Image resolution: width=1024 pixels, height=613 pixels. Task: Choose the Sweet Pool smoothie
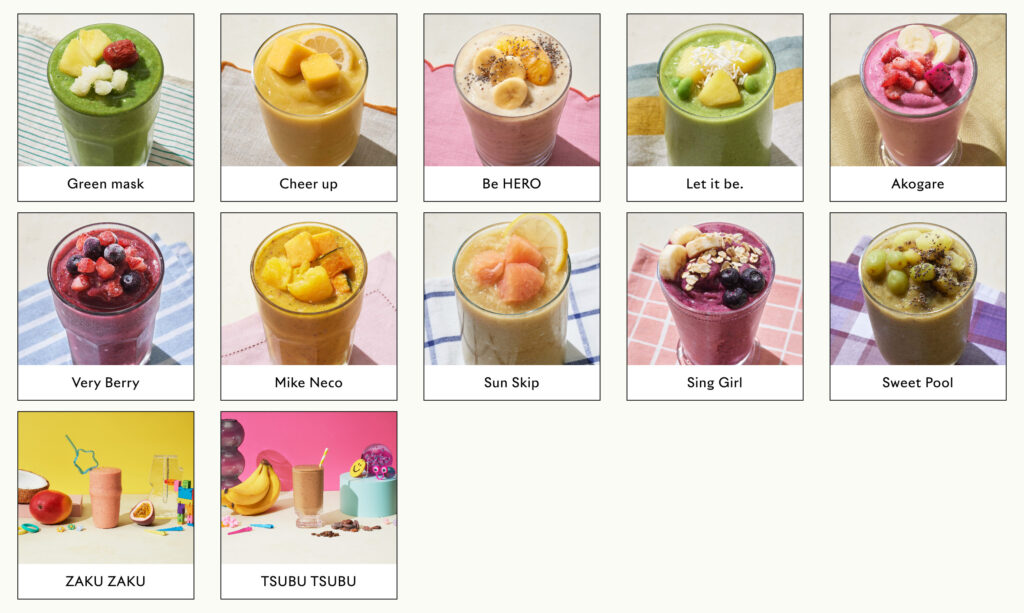coord(917,306)
